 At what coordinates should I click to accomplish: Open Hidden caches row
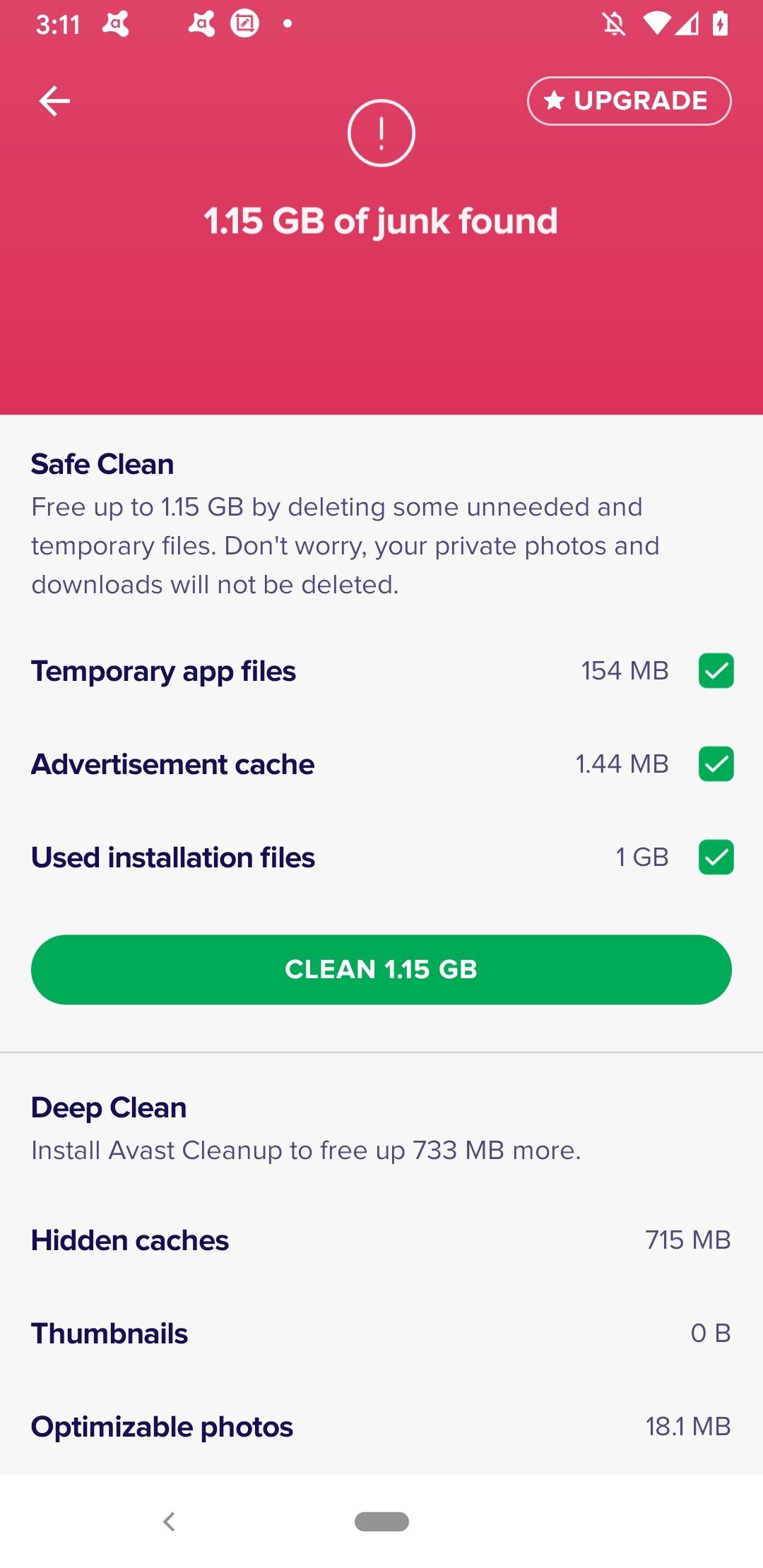[381, 1240]
